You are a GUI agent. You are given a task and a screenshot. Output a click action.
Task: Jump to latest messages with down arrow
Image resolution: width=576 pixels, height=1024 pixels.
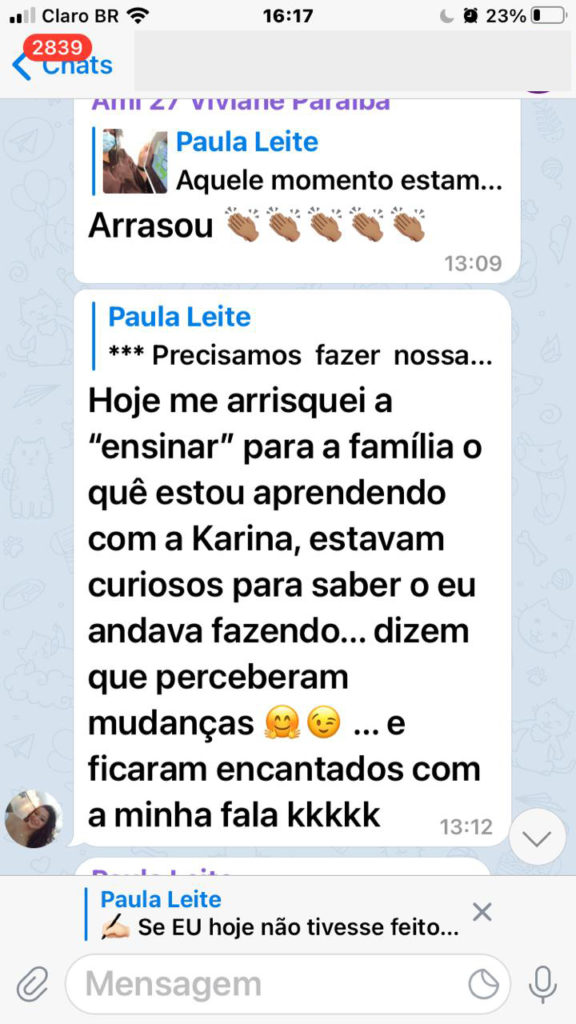537,838
